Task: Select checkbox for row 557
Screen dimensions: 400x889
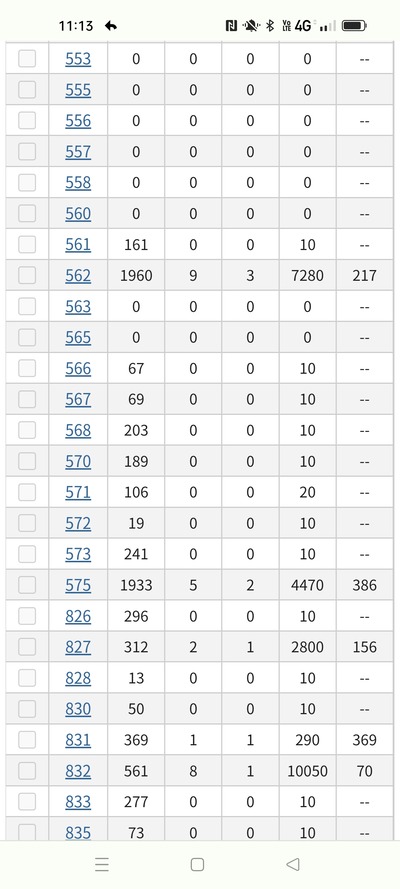Action: pyautogui.click(x=27, y=151)
